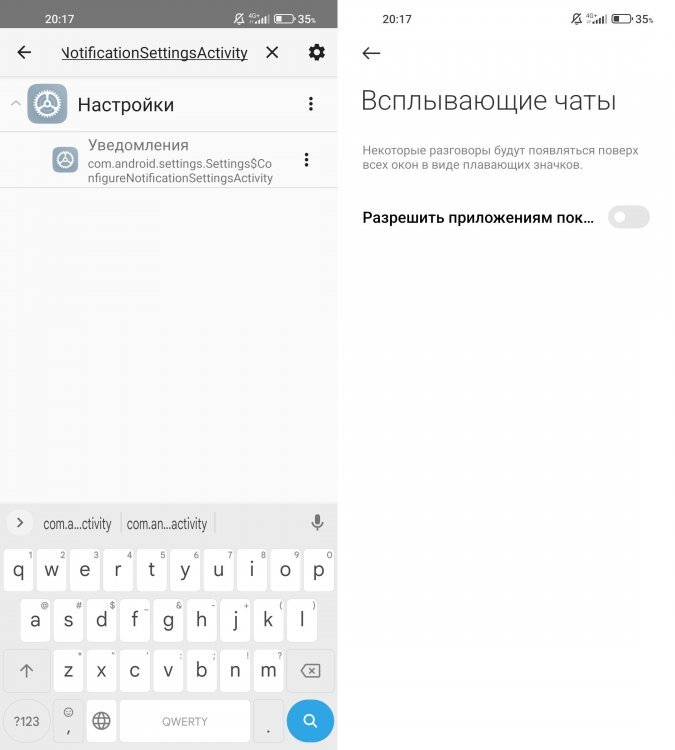Enable Разрешить приложениям пок… switch
This screenshot has width=675, height=750.
[x=628, y=217]
